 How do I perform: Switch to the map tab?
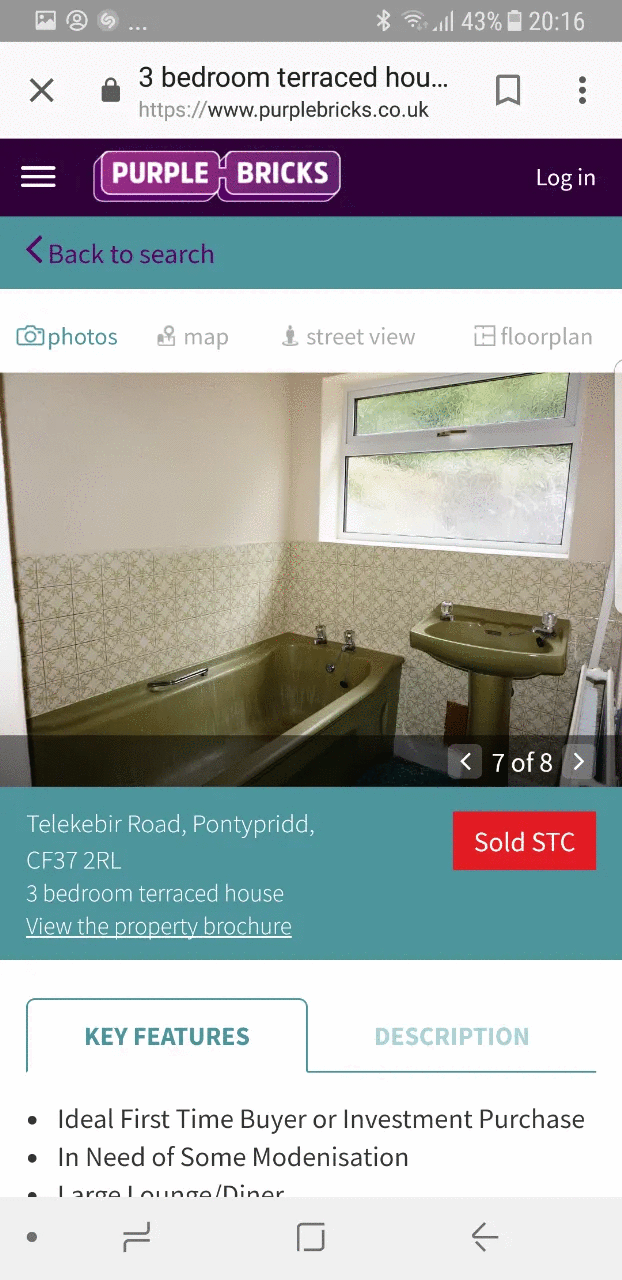(193, 337)
